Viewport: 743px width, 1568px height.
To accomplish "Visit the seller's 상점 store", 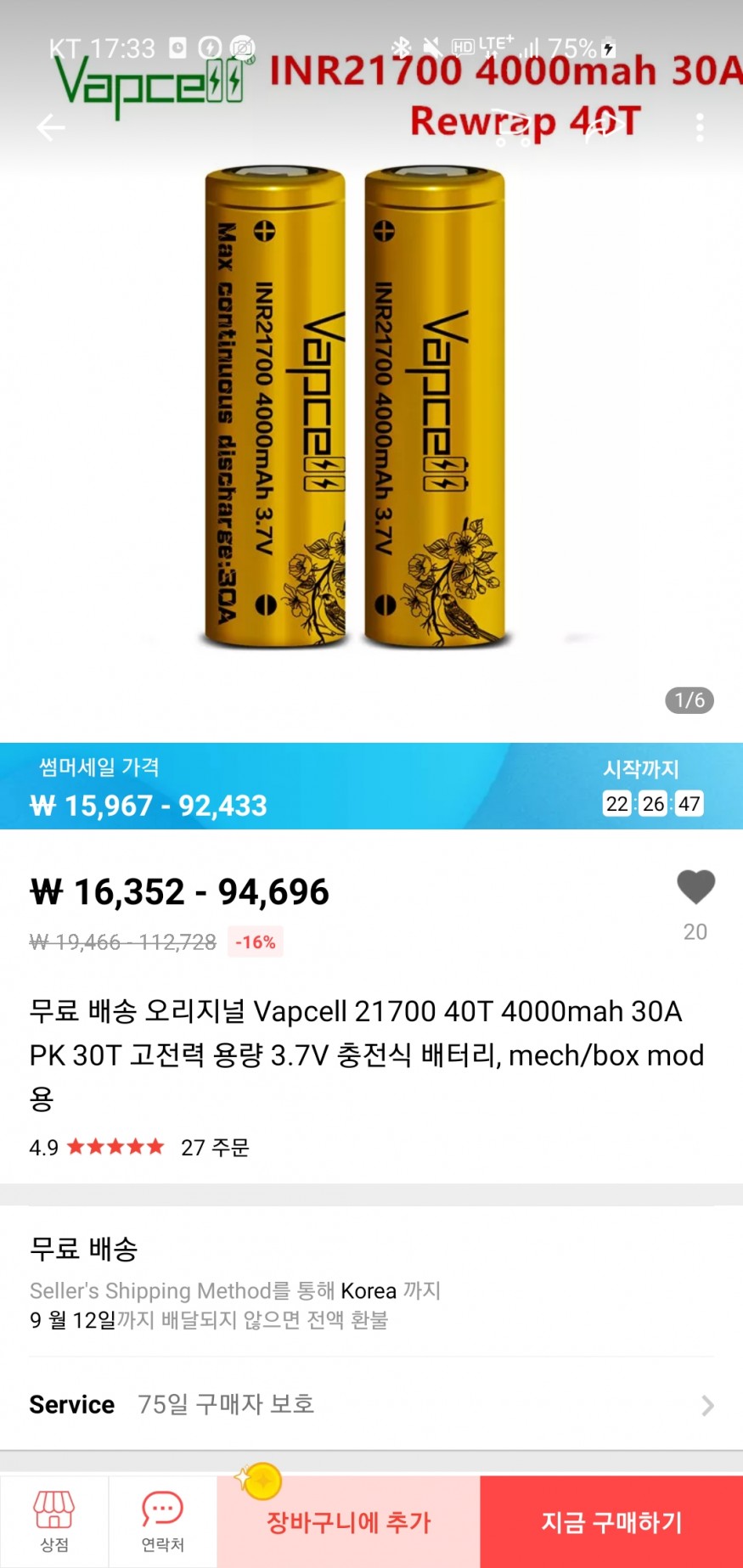I will tap(54, 1521).
